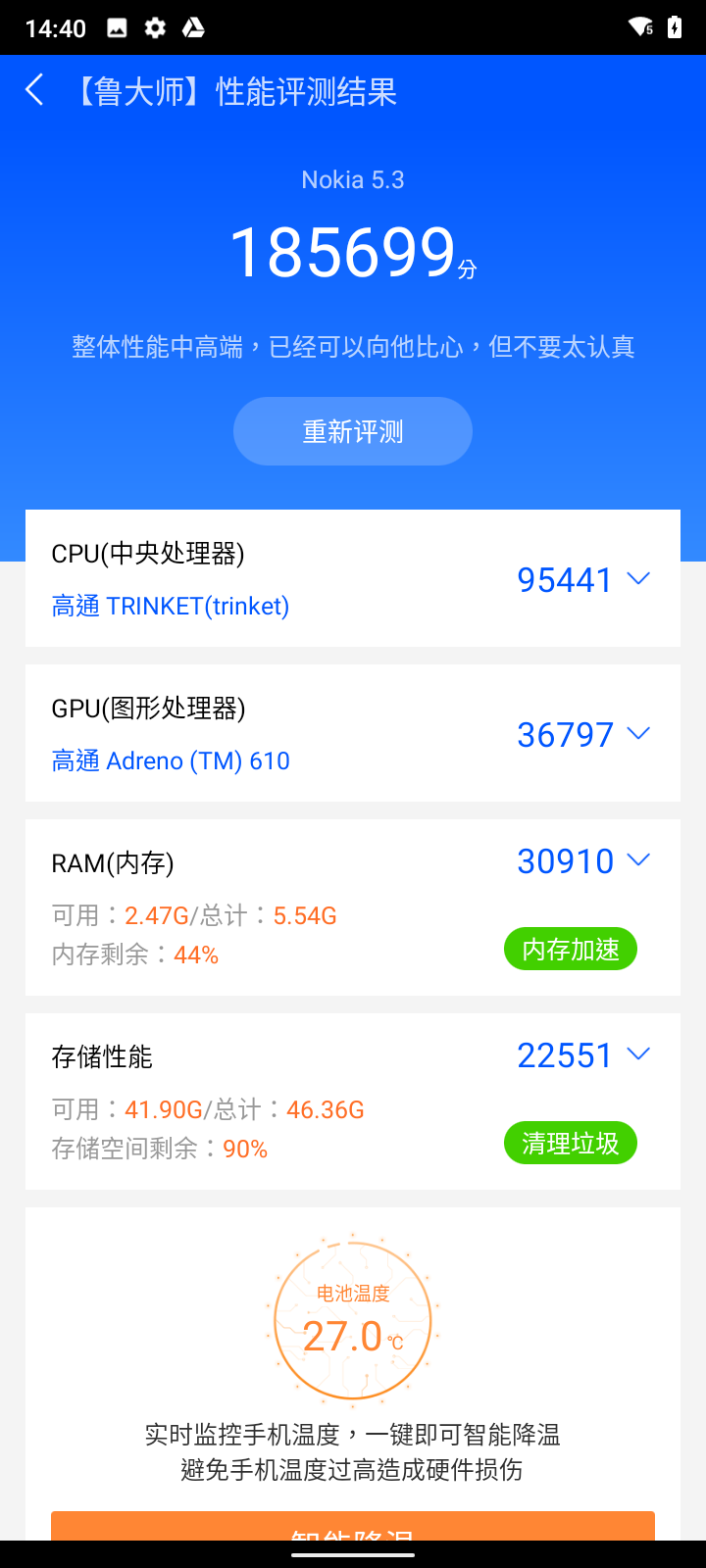This screenshot has height=1568, width=706.
Task: Tap the orange 智能降温 cooling button
Action: click(x=353, y=1527)
